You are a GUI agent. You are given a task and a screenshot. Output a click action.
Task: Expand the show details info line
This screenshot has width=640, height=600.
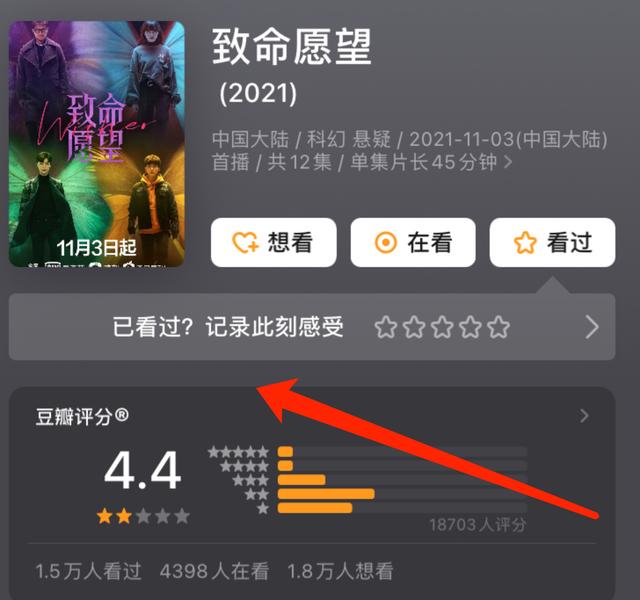[x=508, y=162]
